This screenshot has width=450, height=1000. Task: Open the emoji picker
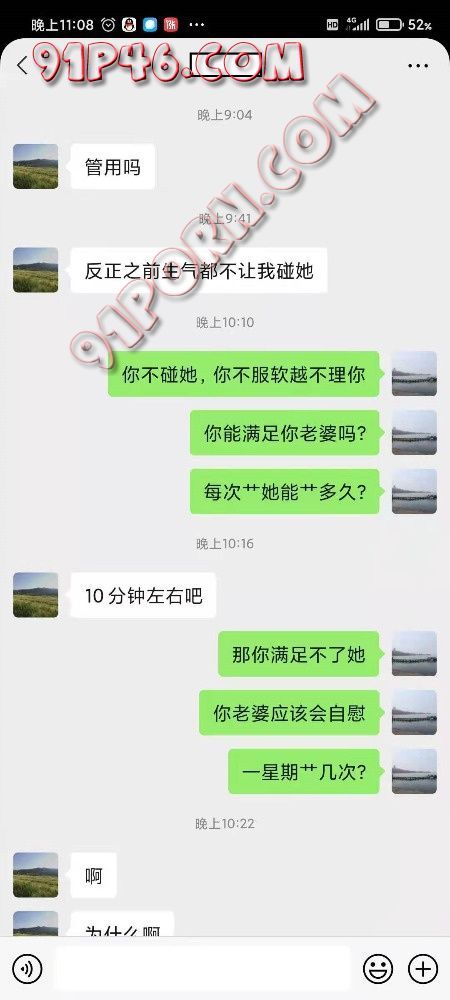tap(378, 969)
